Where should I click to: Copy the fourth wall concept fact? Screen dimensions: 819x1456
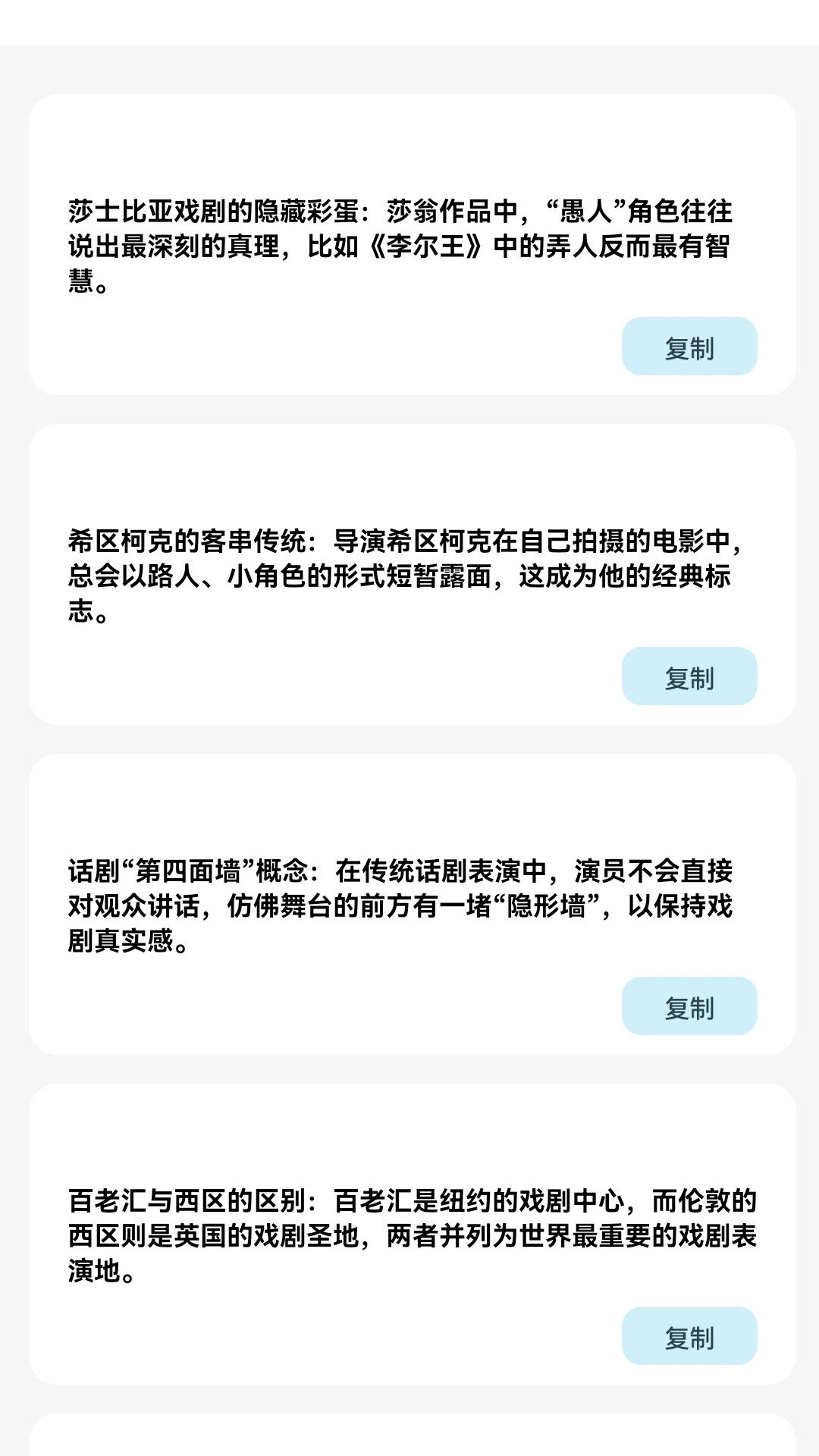click(x=689, y=1006)
